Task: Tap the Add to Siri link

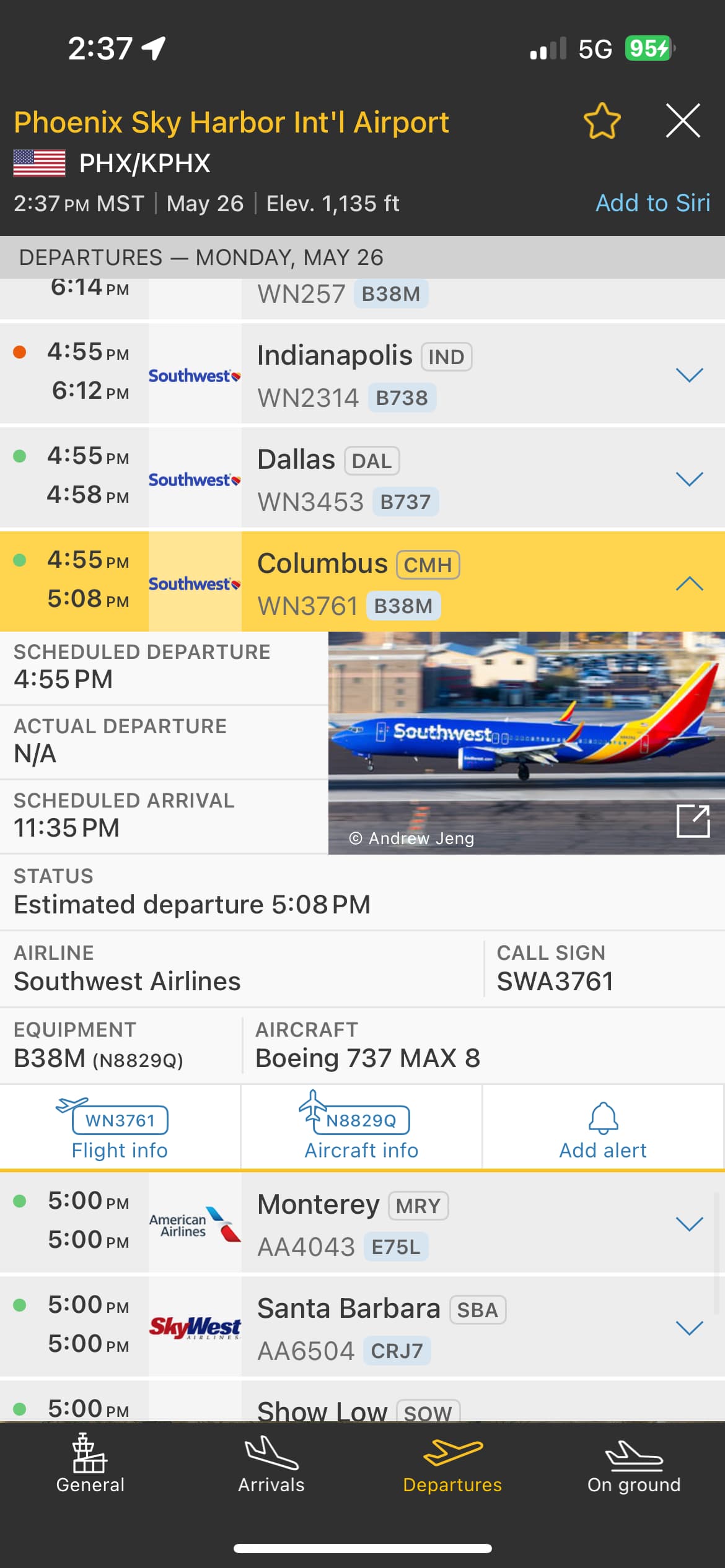Action: tap(652, 203)
